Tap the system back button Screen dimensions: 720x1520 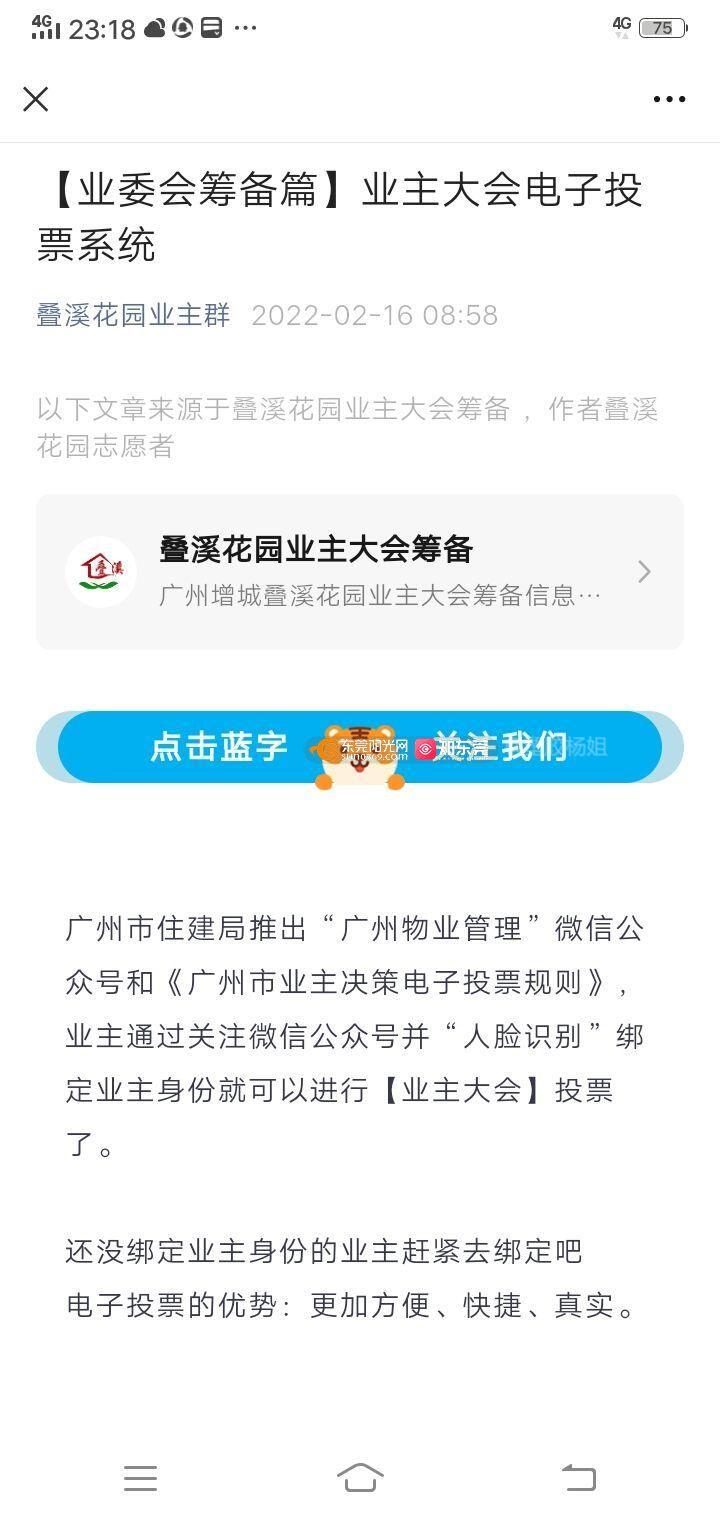tap(578, 1477)
